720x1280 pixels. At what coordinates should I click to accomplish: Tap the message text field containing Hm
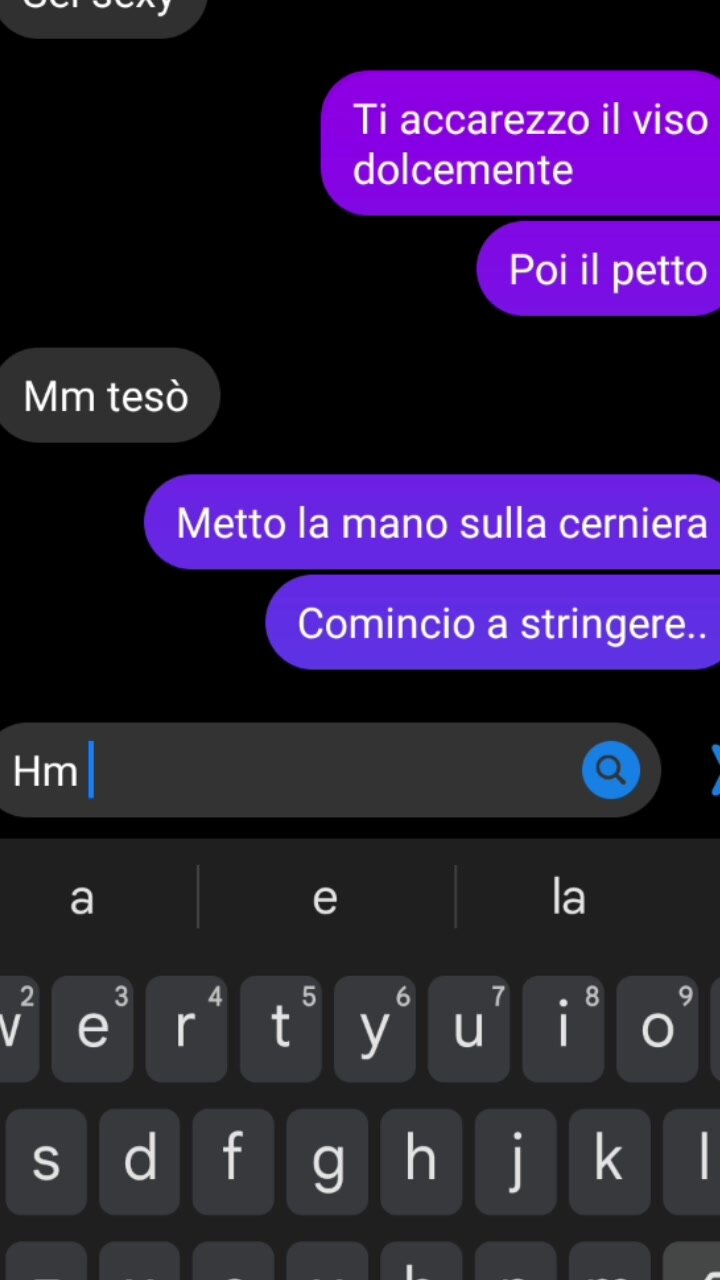pos(300,771)
